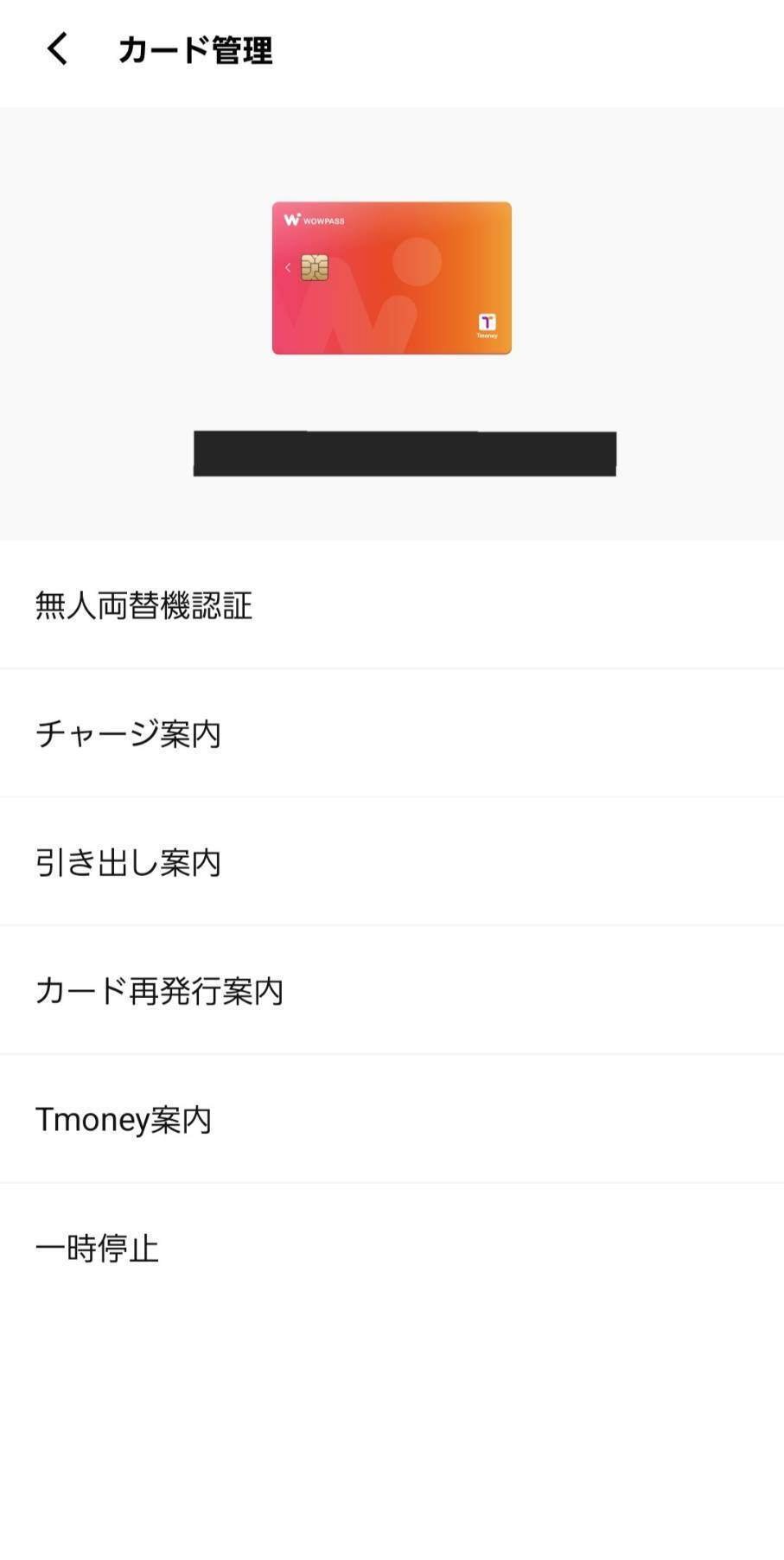The height and width of the screenshot is (1560, 784).
Task: Open チャージ案内 (charge guide)
Action: coord(128,734)
